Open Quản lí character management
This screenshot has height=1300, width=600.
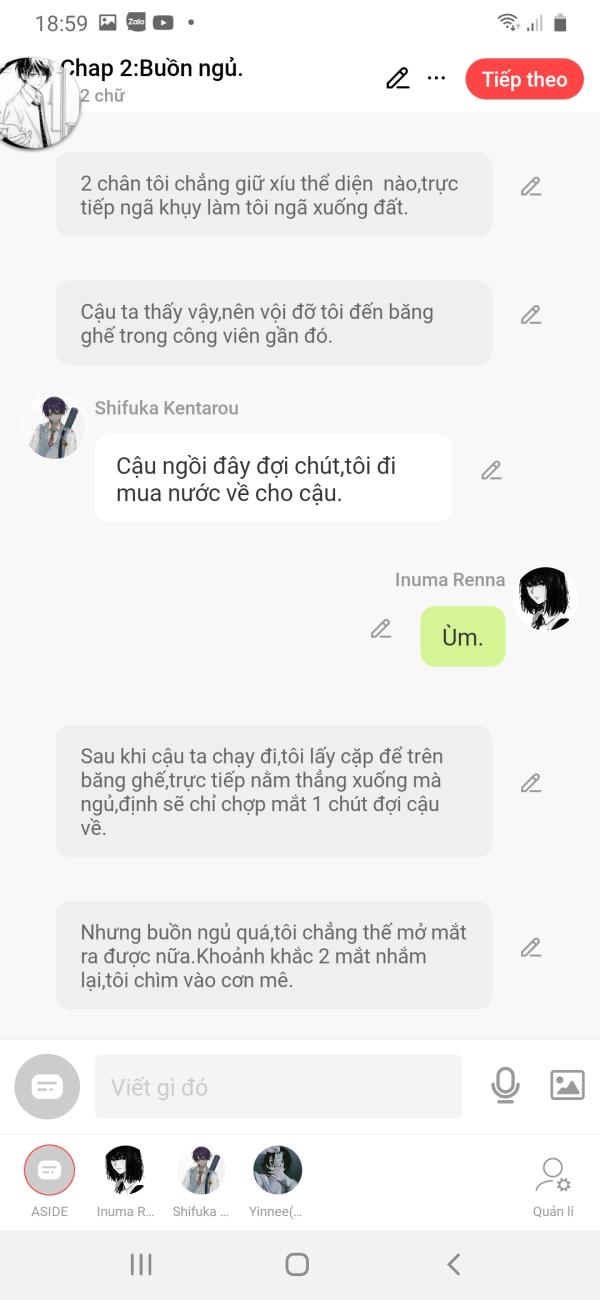(x=552, y=1180)
